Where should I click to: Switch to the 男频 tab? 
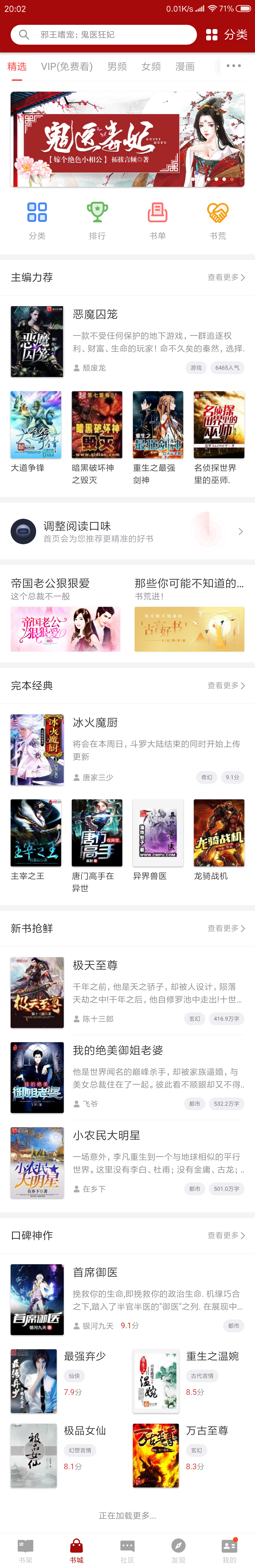(117, 66)
